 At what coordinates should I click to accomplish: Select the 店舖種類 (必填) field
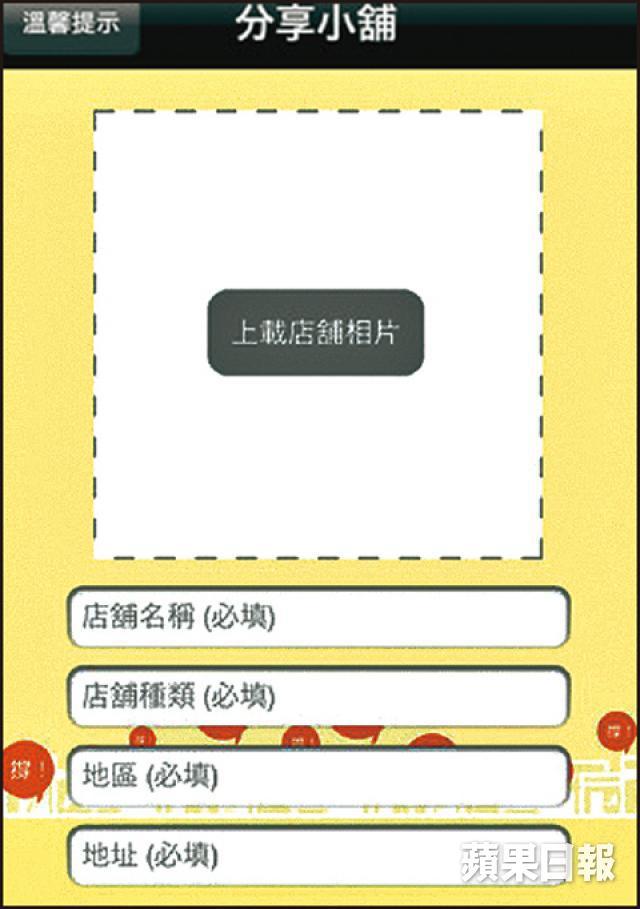click(x=318, y=695)
